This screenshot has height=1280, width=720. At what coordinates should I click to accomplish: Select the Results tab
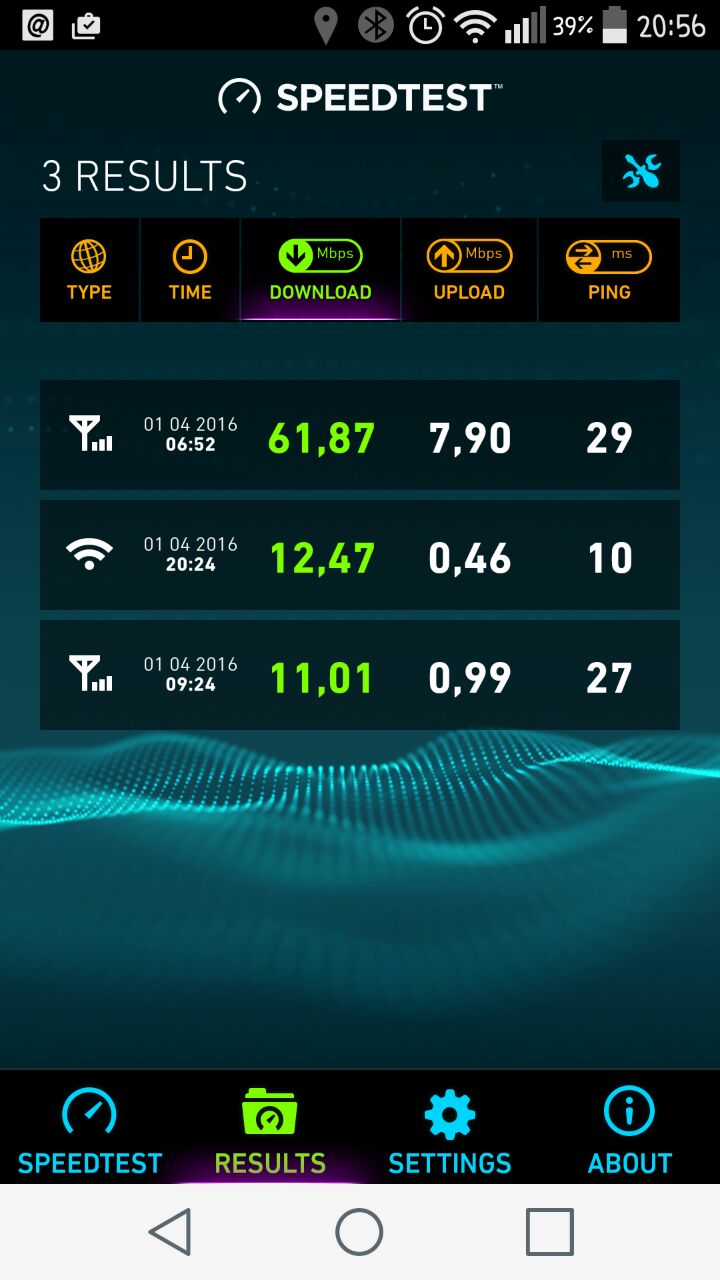pyautogui.click(x=270, y=1130)
